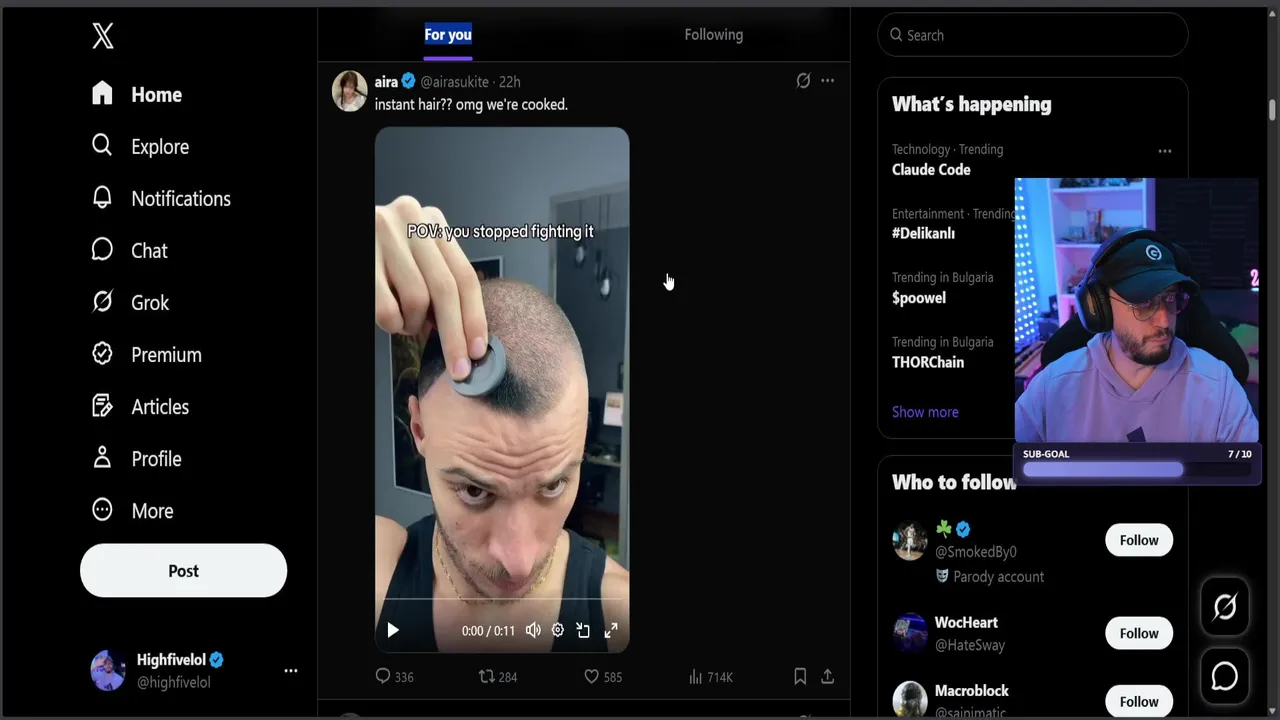The image size is (1280, 720).
Task: Mute the video sound
Action: coord(533,630)
